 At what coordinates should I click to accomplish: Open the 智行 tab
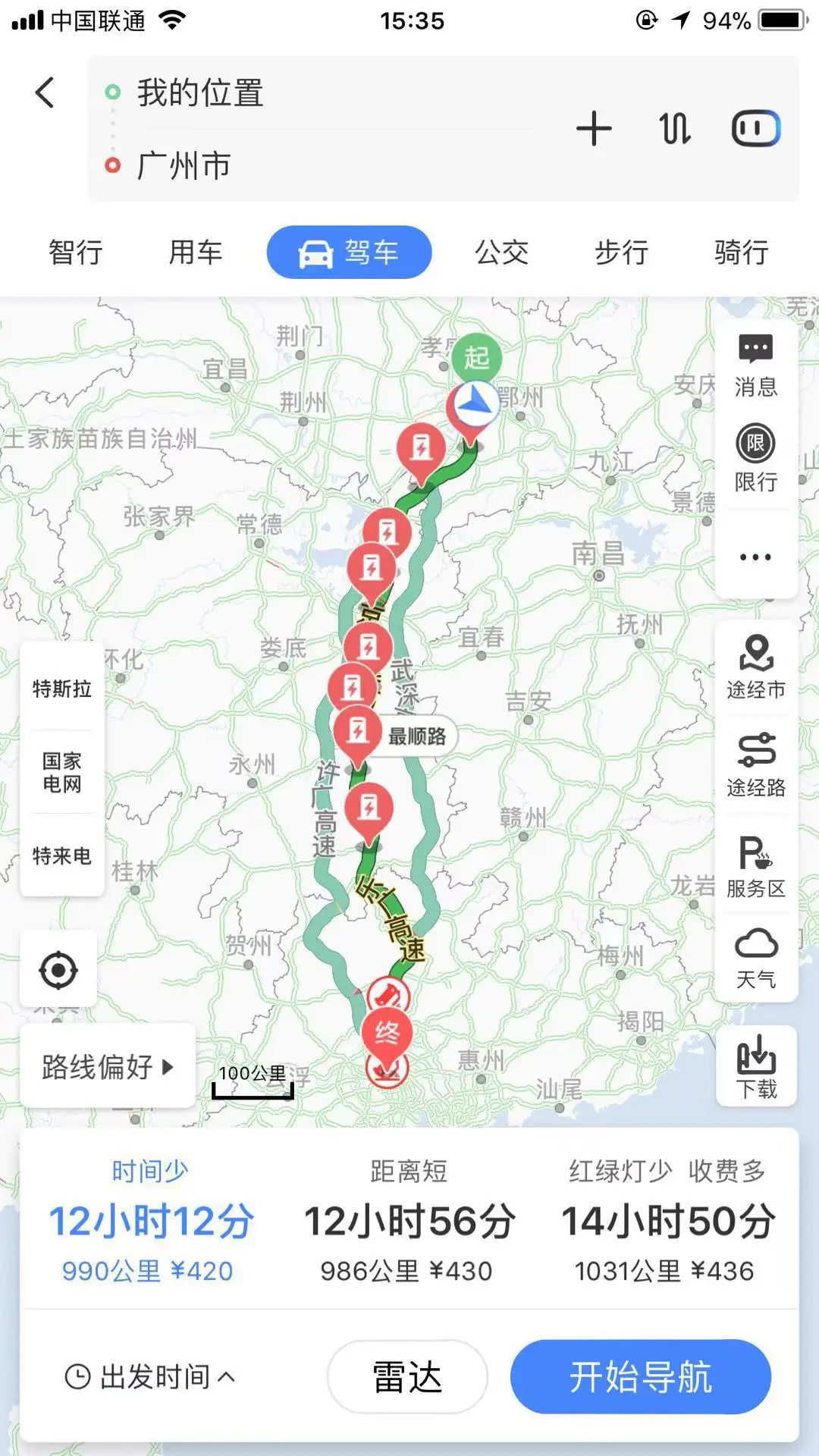coord(75,253)
